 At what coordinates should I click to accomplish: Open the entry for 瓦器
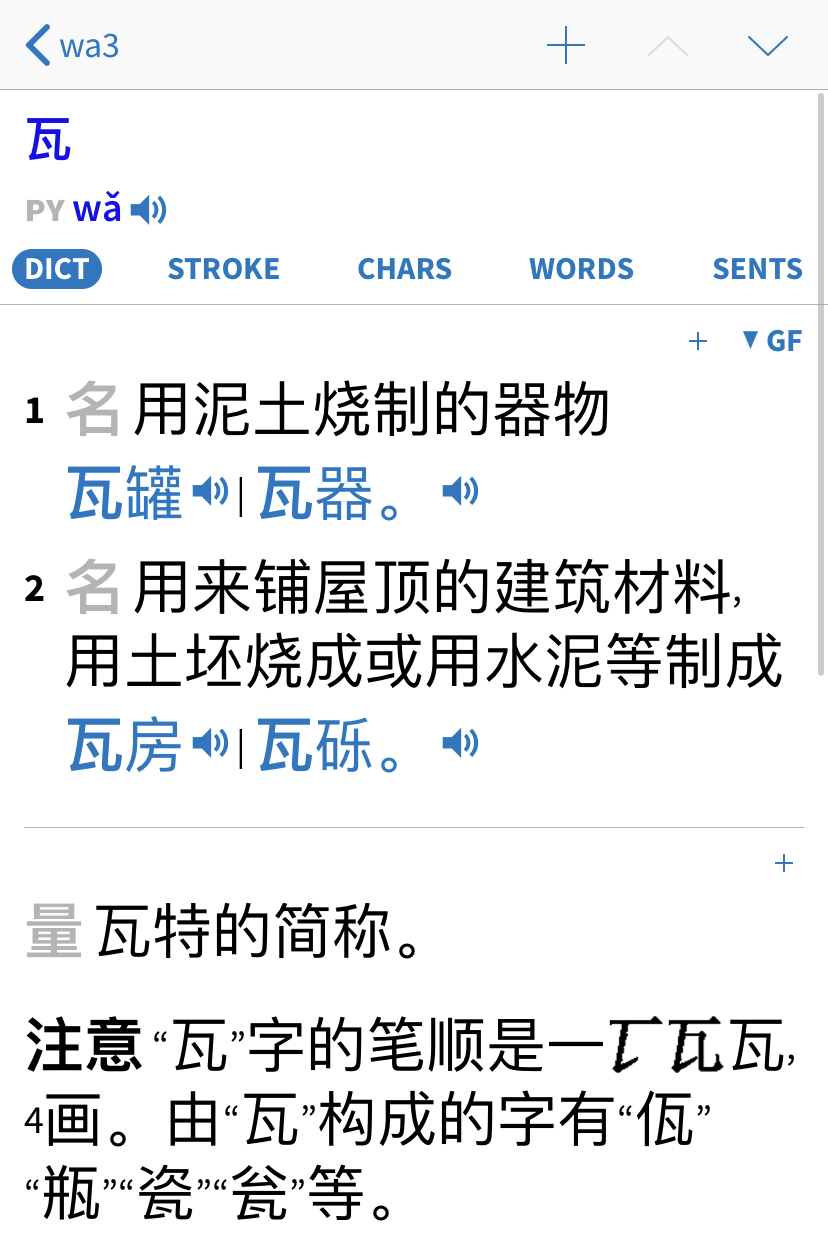[315, 493]
